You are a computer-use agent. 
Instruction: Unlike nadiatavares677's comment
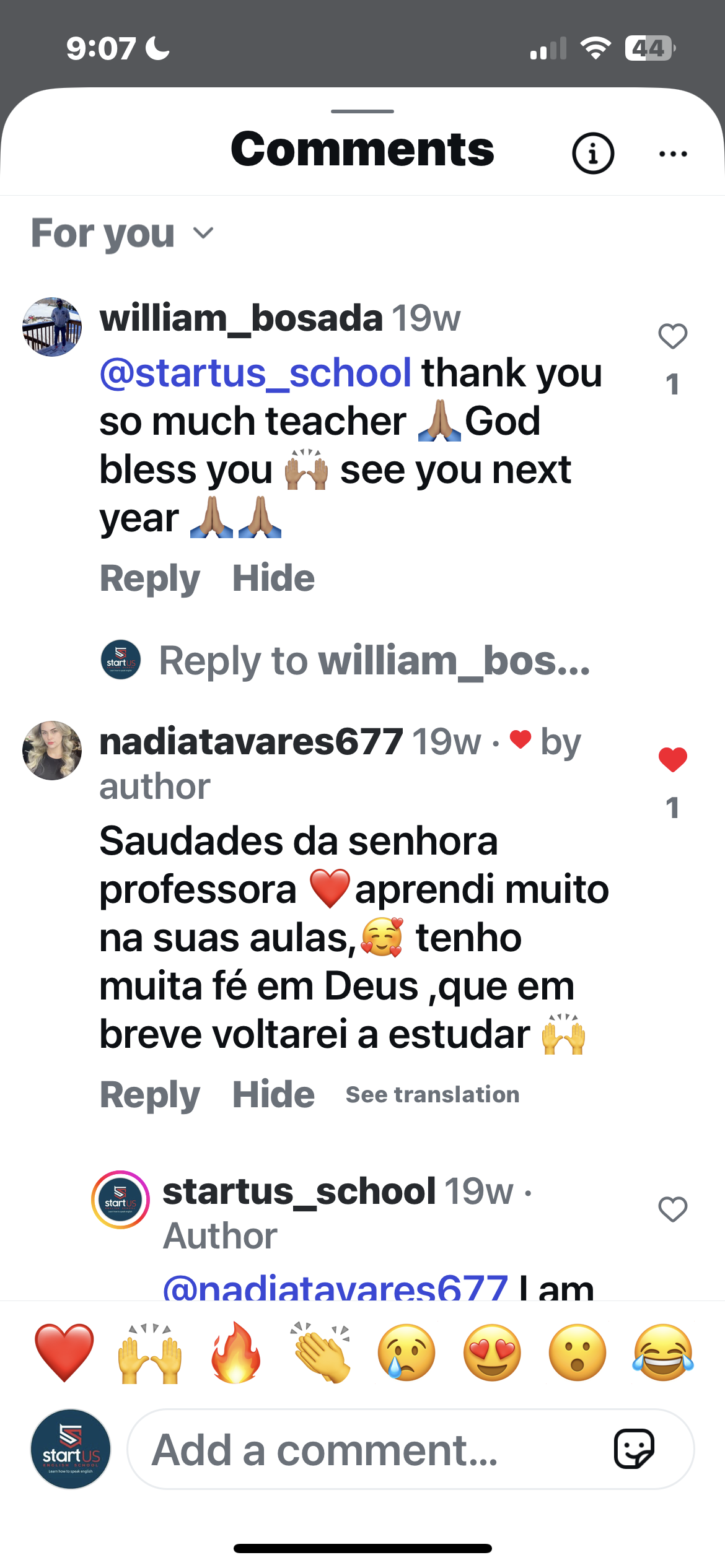point(672,760)
